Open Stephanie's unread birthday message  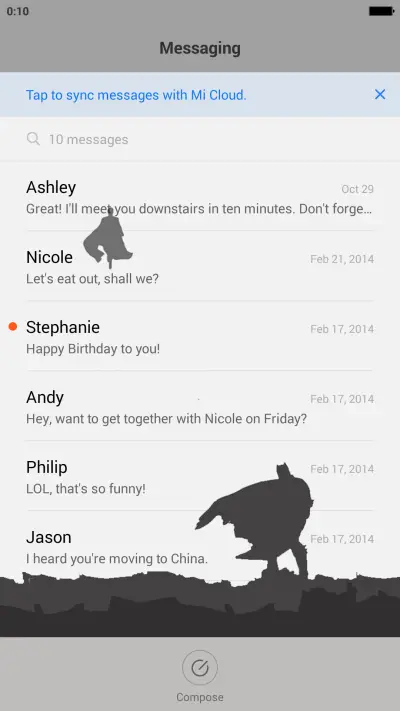[x=200, y=336]
